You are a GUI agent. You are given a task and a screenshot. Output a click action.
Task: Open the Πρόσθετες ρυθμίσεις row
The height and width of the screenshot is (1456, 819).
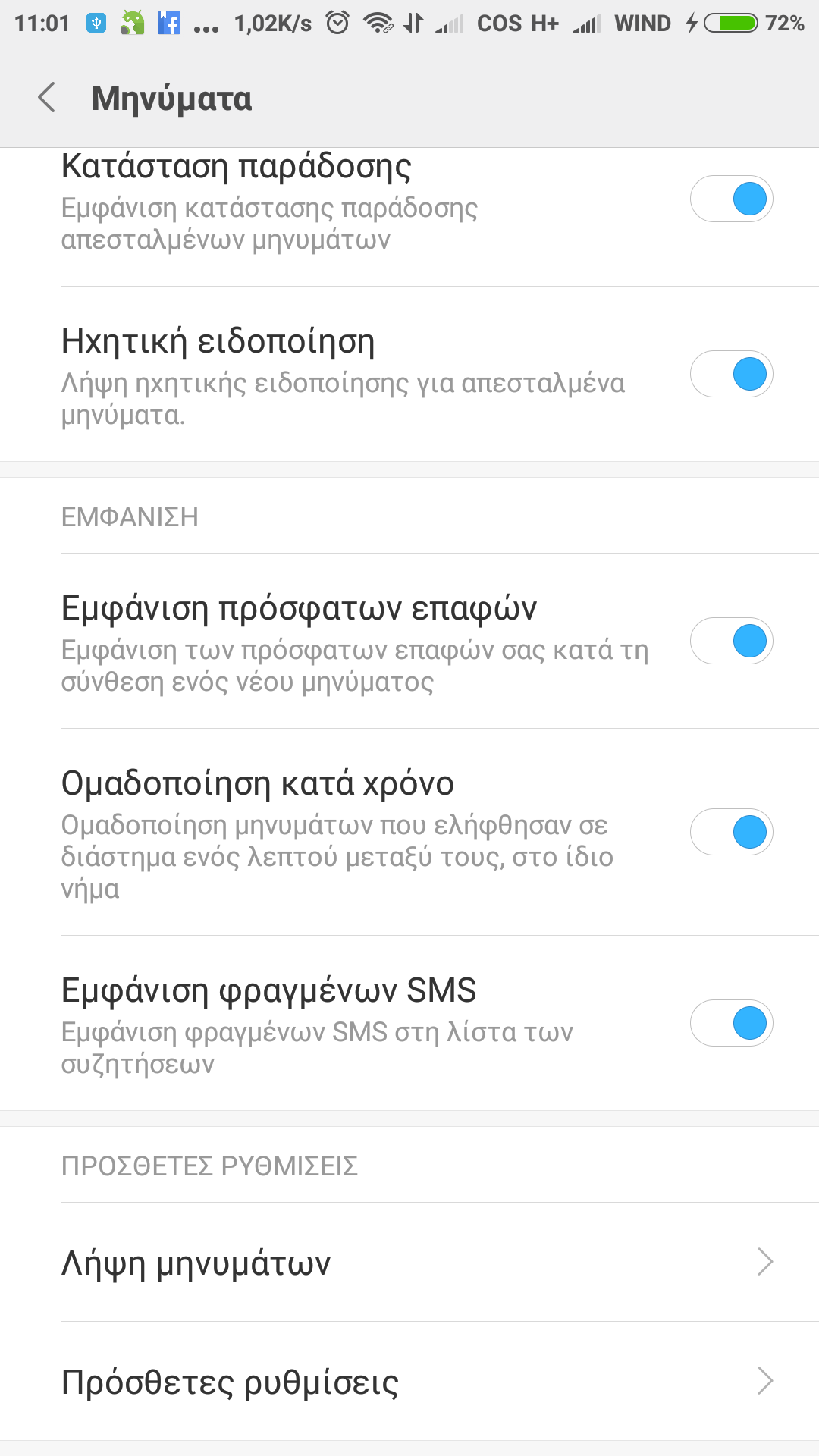click(x=409, y=1382)
